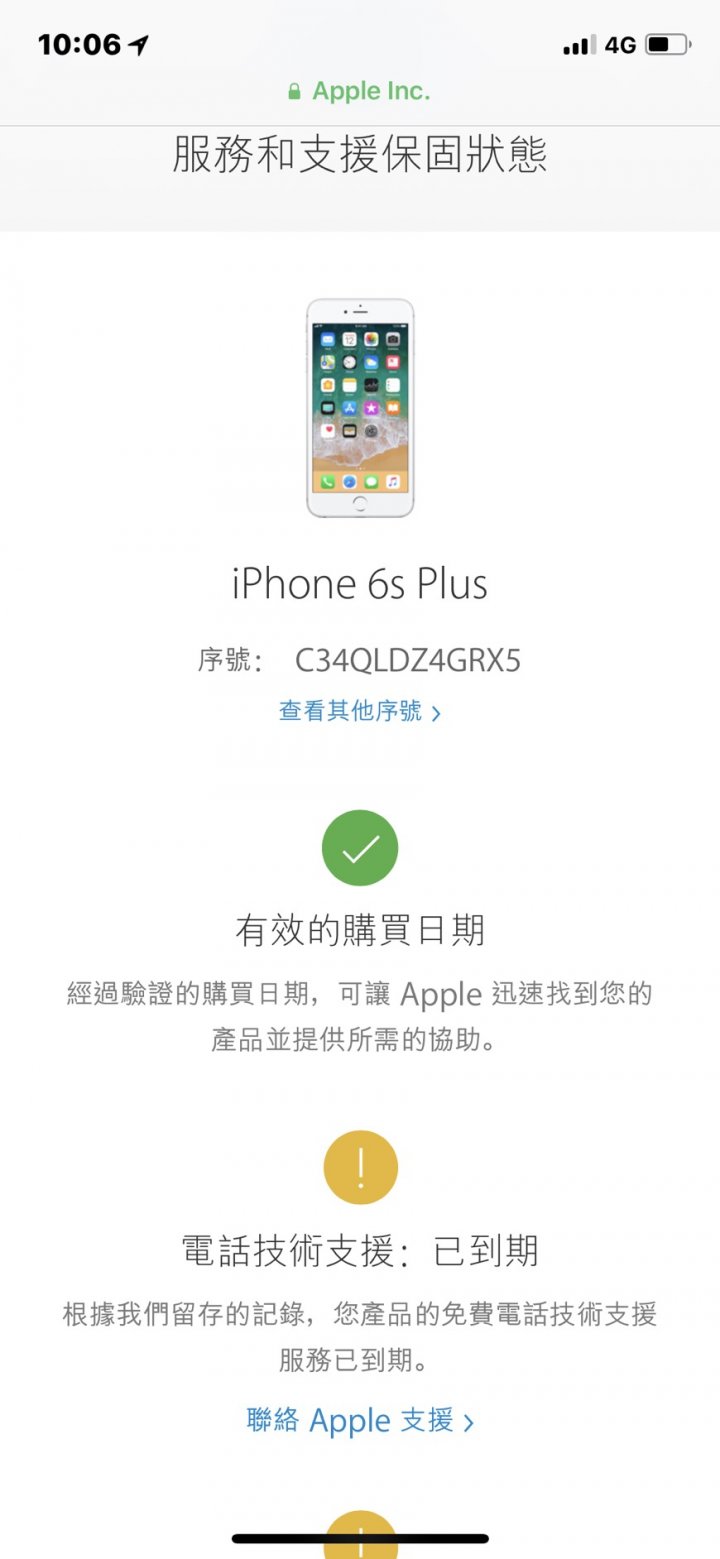Tap the Apple Inc. address bar
The image size is (720, 1559).
coord(359,92)
